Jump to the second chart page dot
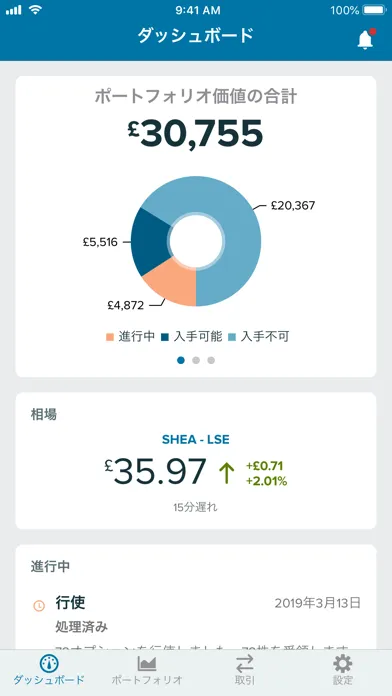392x696 pixels. [196, 360]
